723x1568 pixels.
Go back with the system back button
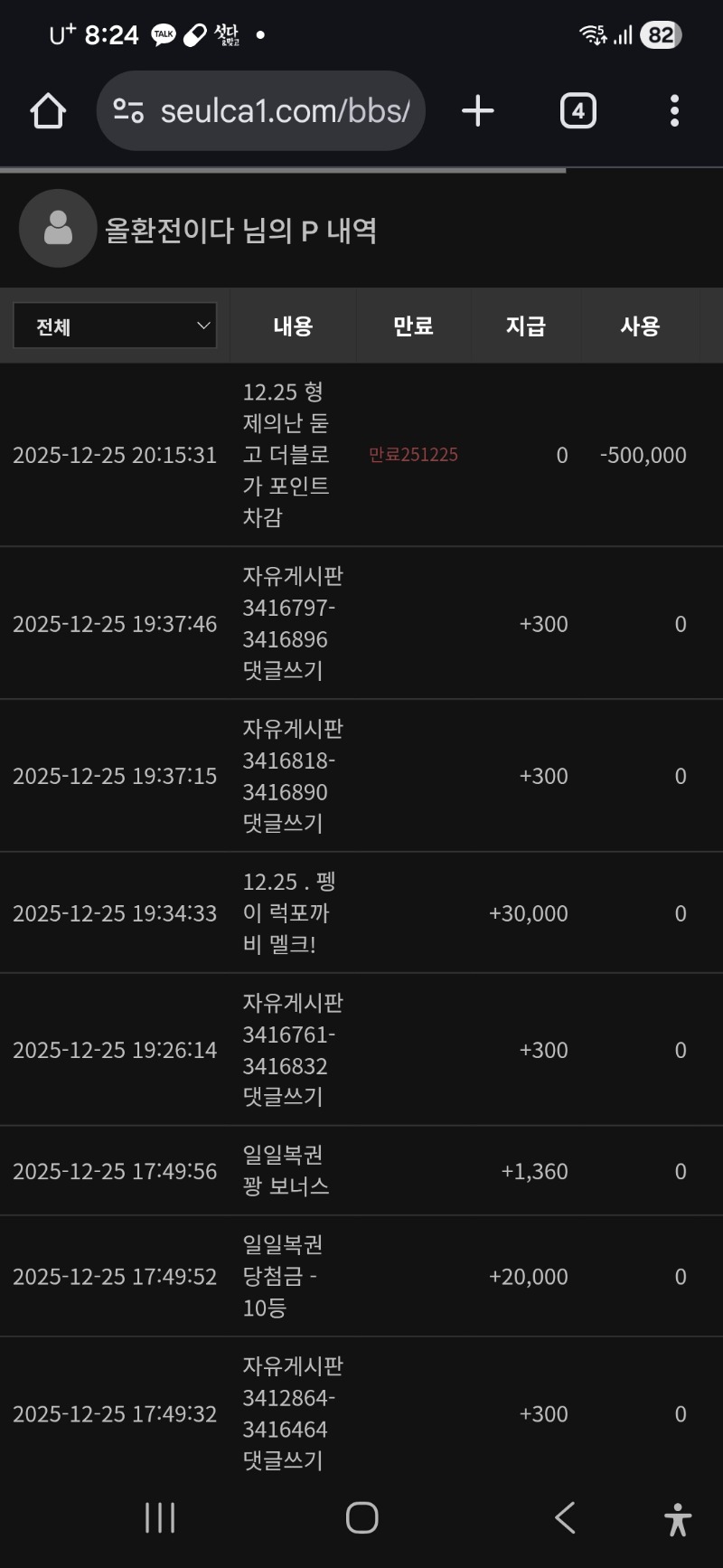tap(565, 1517)
